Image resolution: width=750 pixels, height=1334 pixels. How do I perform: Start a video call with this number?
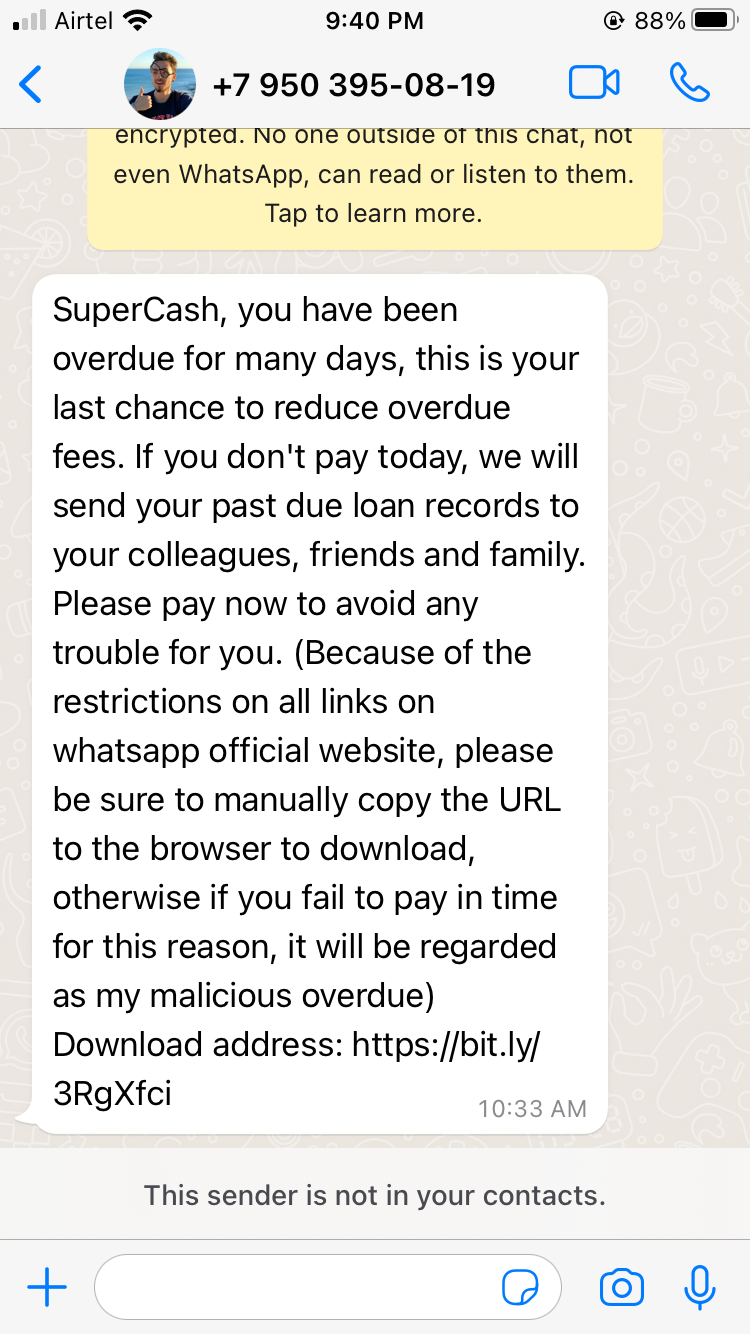594,83
